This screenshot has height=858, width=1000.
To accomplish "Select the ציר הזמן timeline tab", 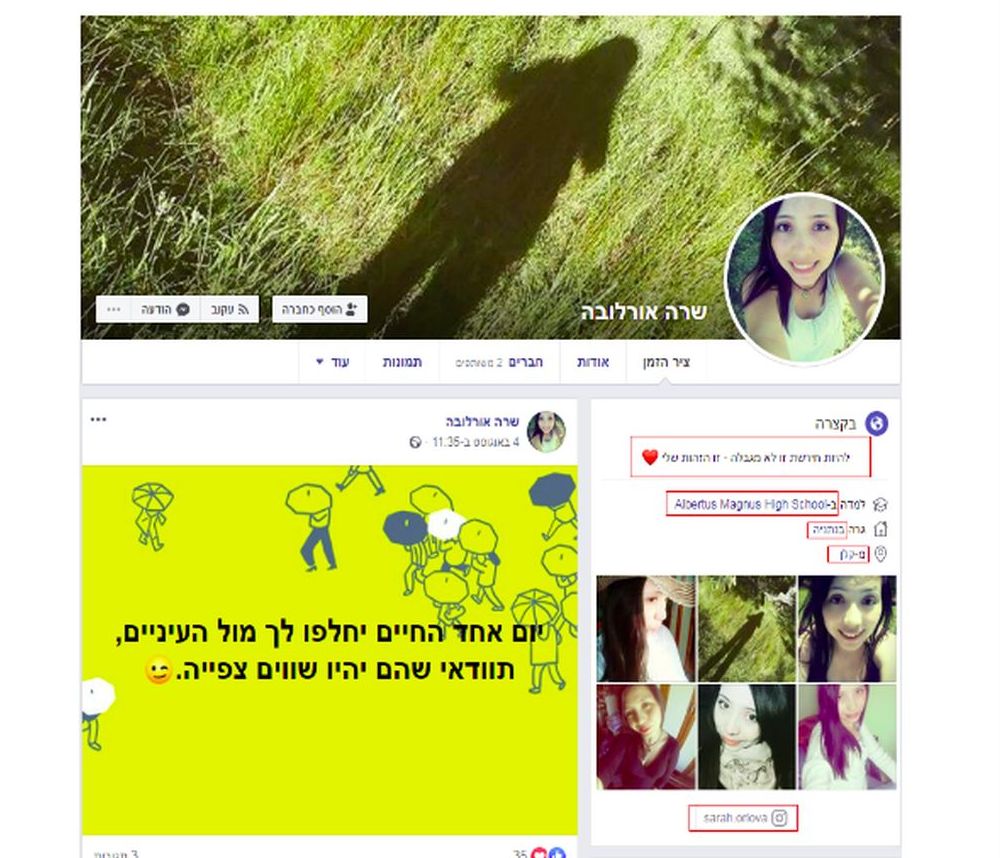I will point(666,362).
